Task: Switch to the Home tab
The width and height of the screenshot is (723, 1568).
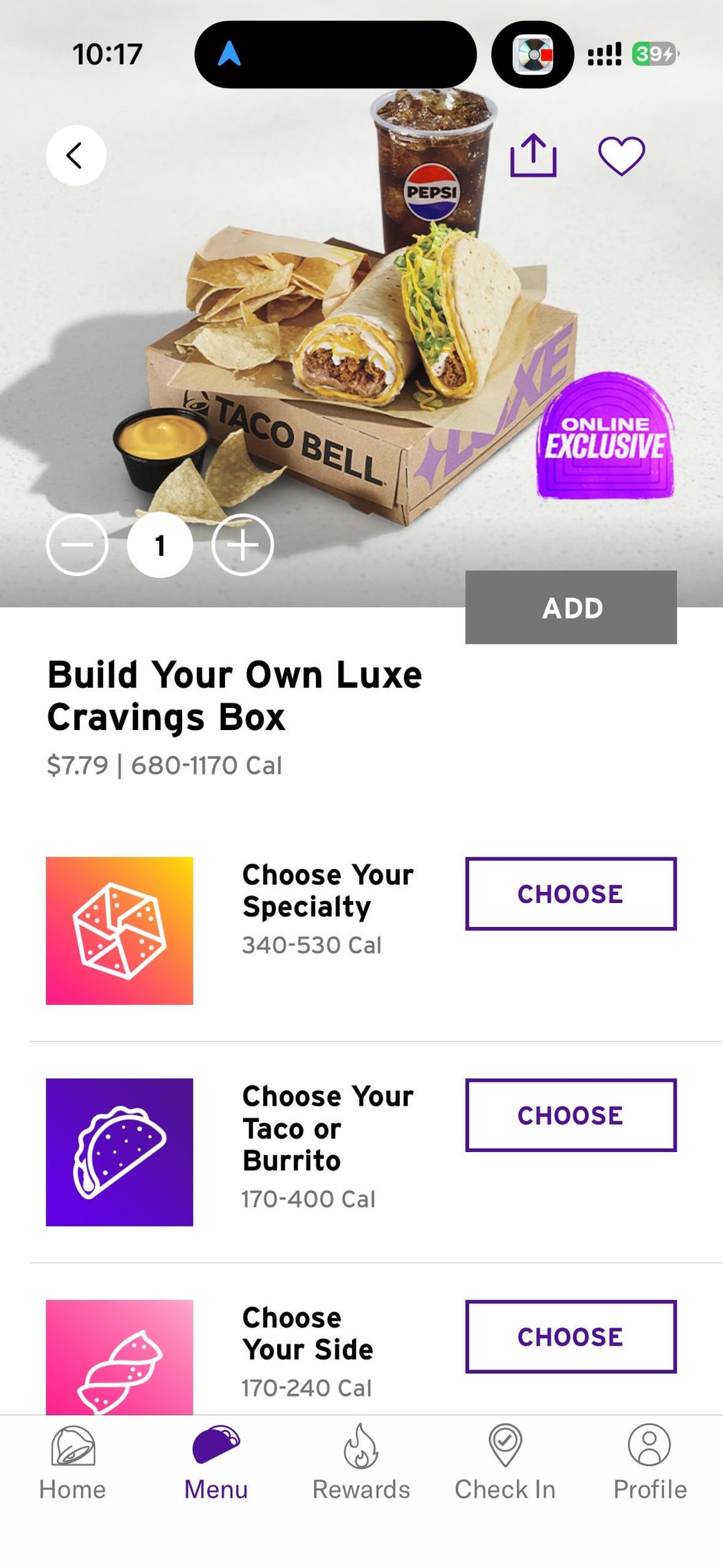Action: (72, 1464)
